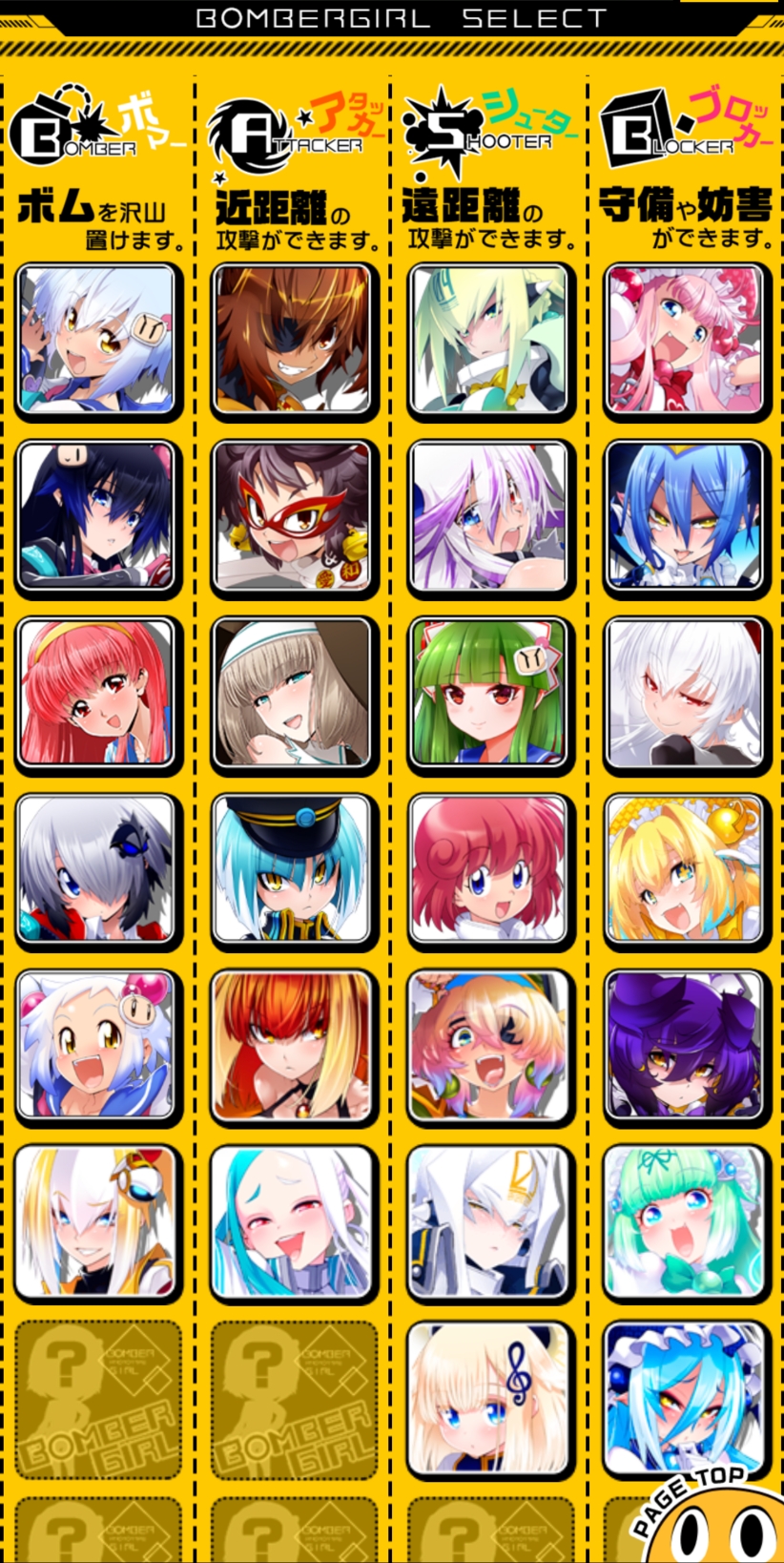
Task: Open the blue-haired, yellow-eyed Blocker
Action: 685,516
